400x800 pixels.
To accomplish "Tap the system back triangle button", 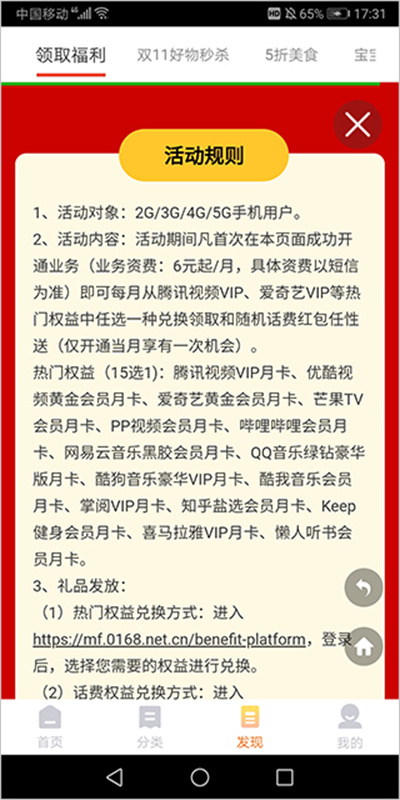I will tap(115, 777).
